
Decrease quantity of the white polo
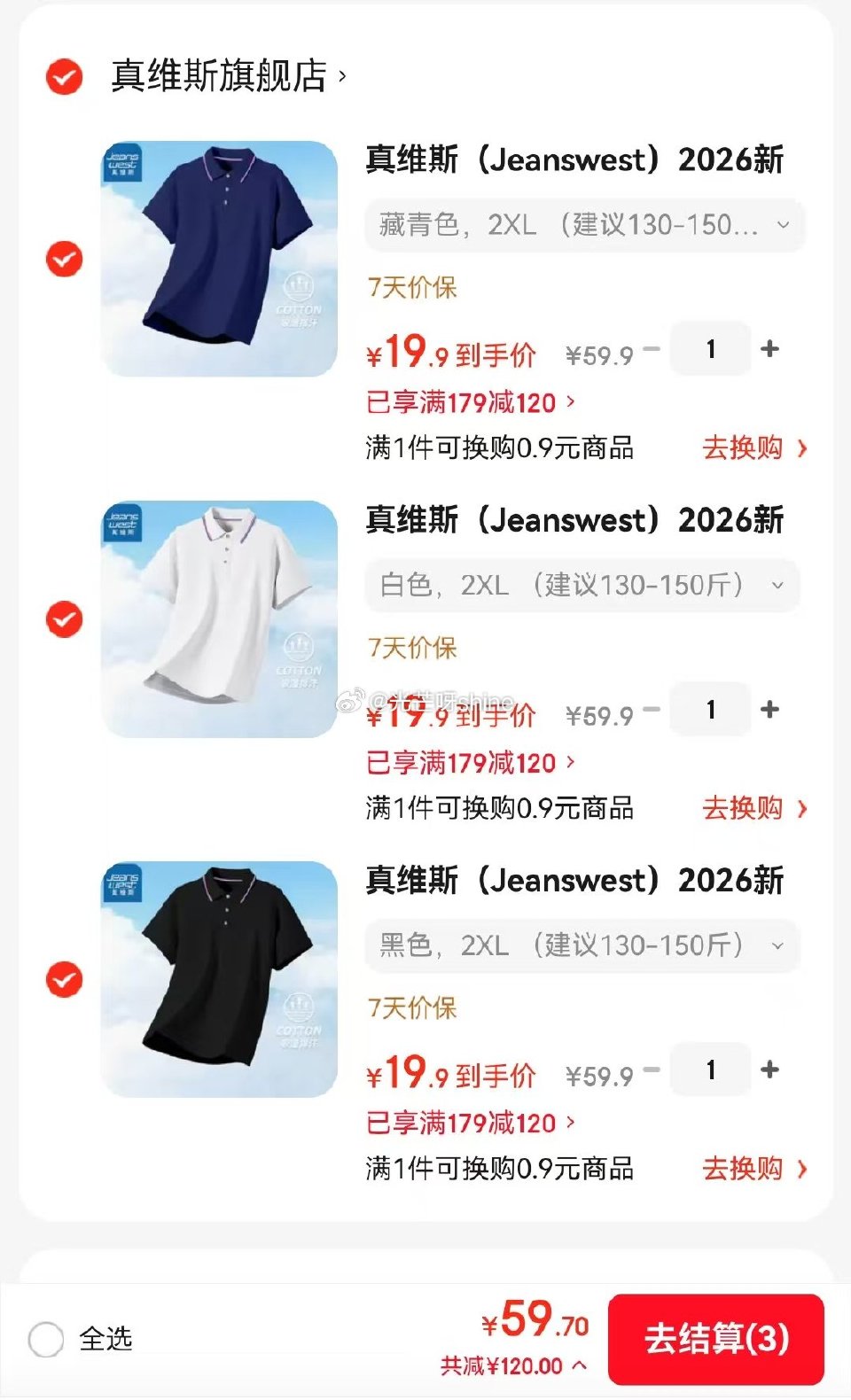[x=652, y=709]
